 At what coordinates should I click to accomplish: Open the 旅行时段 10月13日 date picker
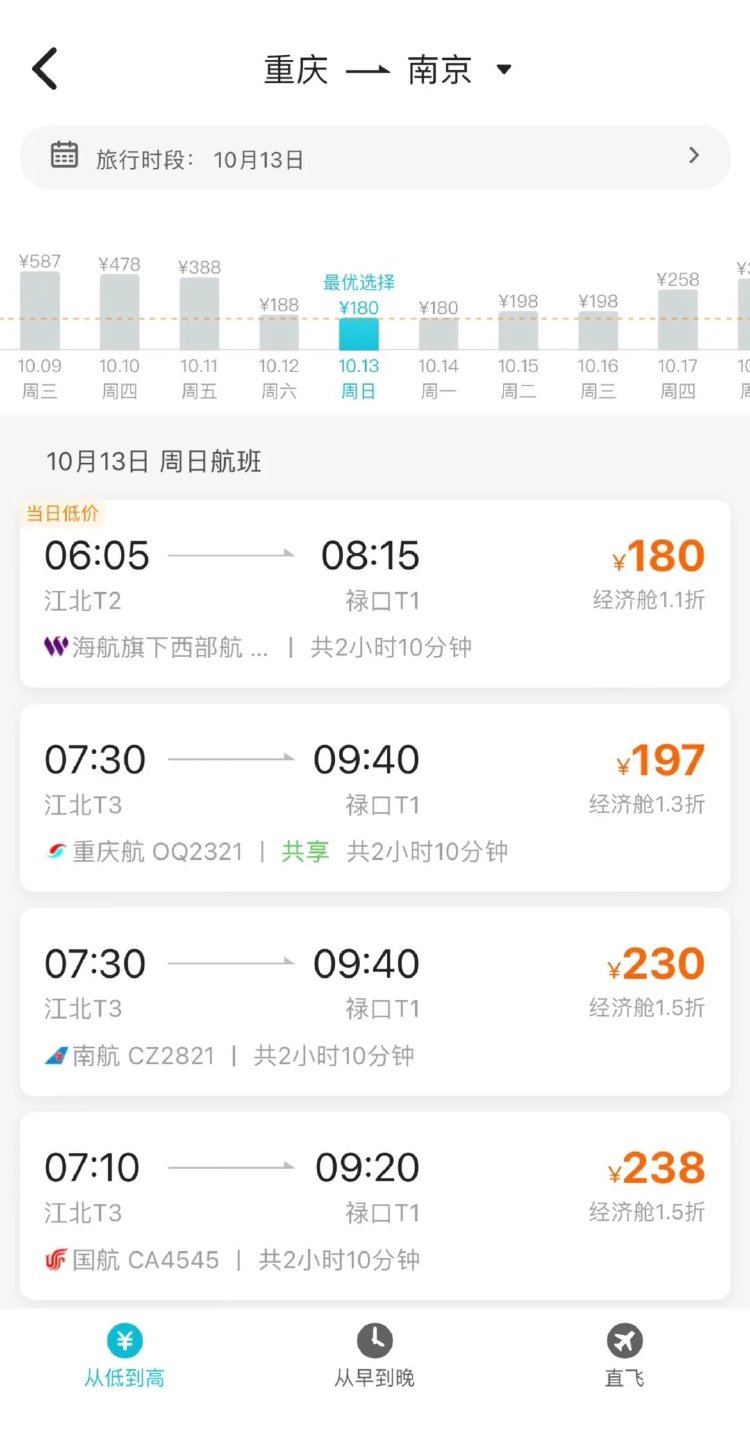[375, 157]
